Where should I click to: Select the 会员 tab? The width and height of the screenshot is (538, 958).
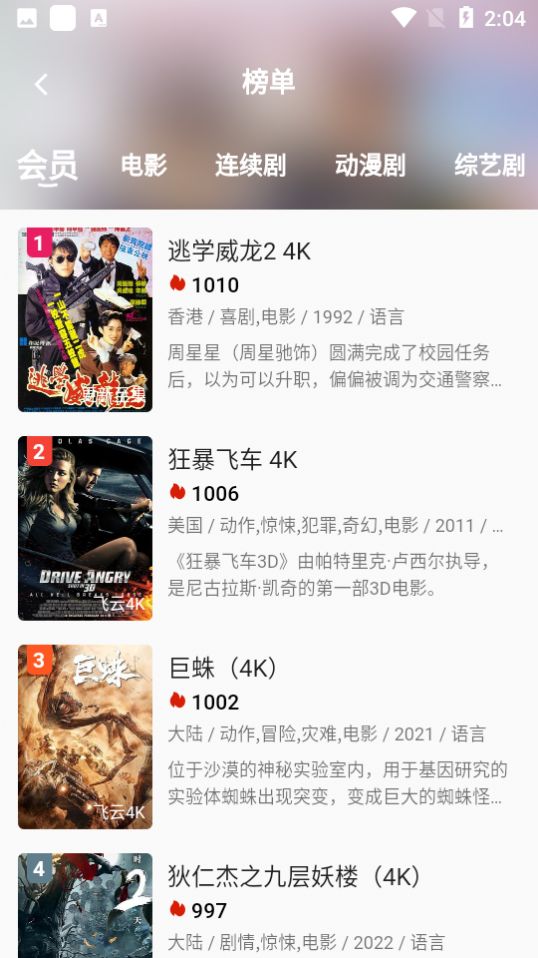coord(47,165)
